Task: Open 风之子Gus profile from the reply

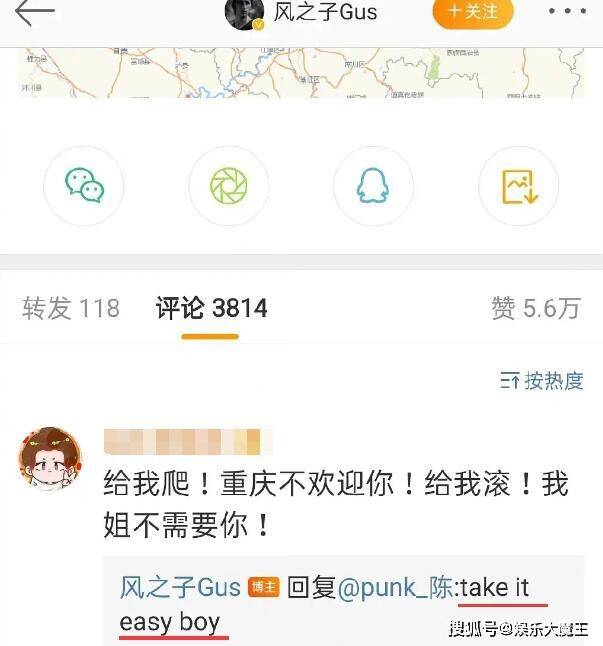Action: point(180,587)
